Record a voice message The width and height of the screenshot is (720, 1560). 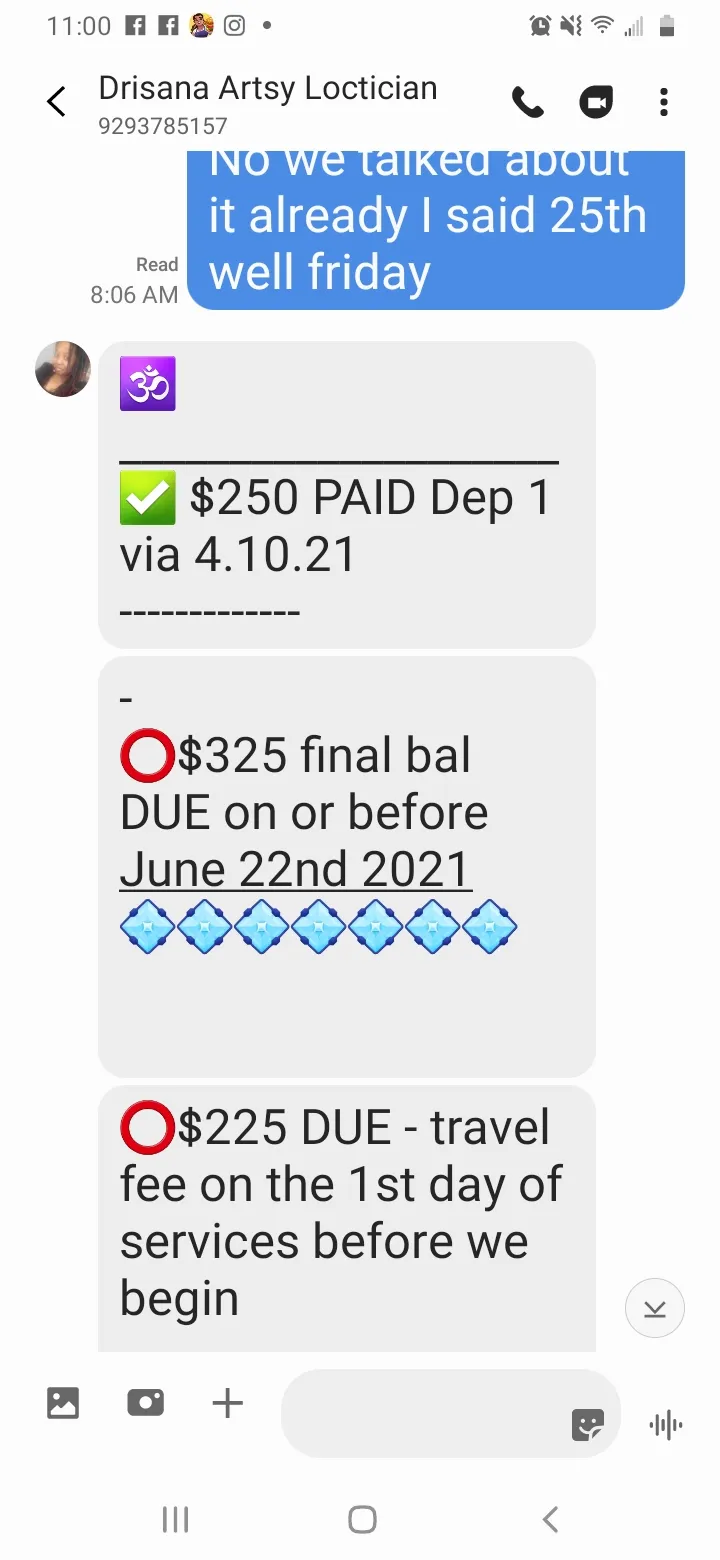[x=665, y=1424]
